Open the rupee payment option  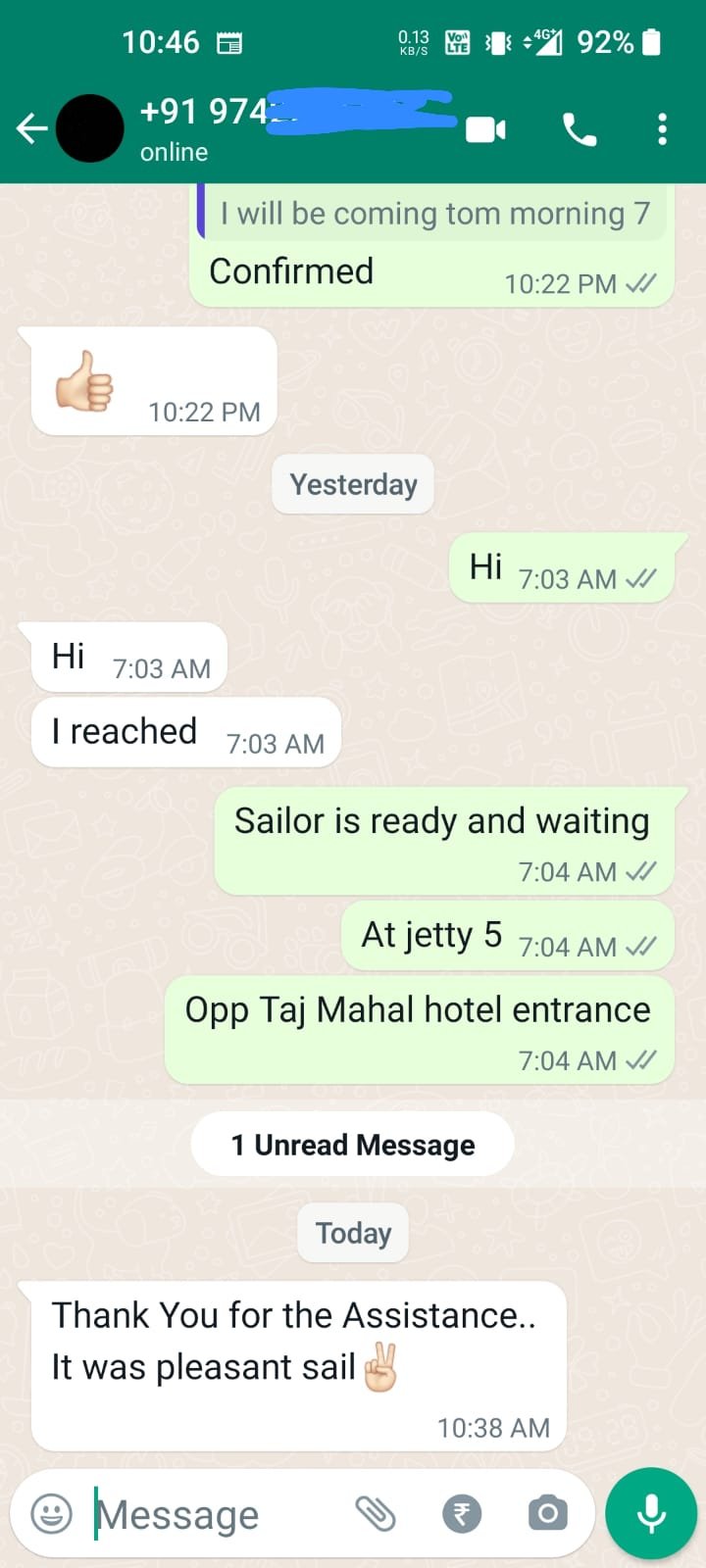pyautogui.click(x=462, y=1514)
